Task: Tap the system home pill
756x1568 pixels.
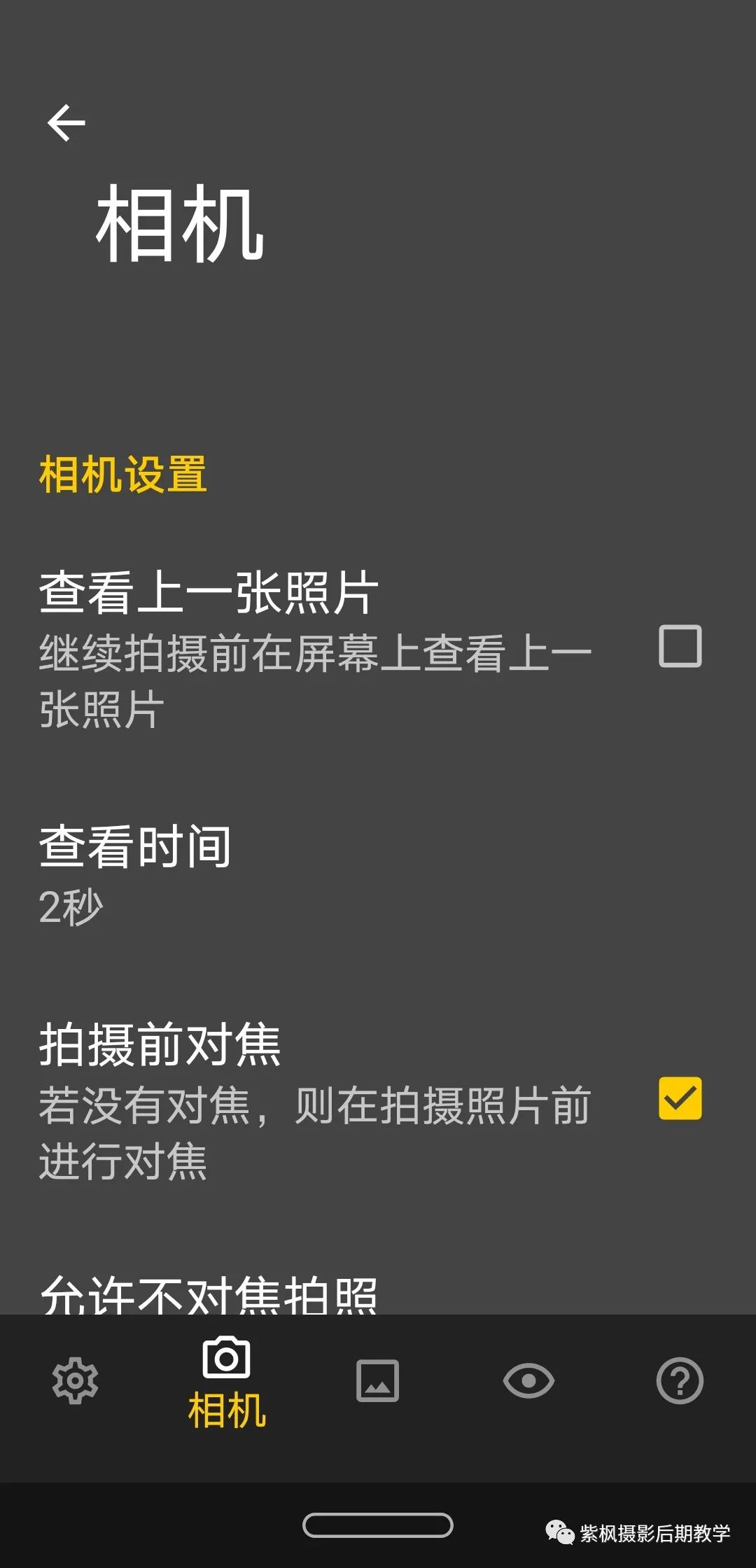Action: [377, 1525]
